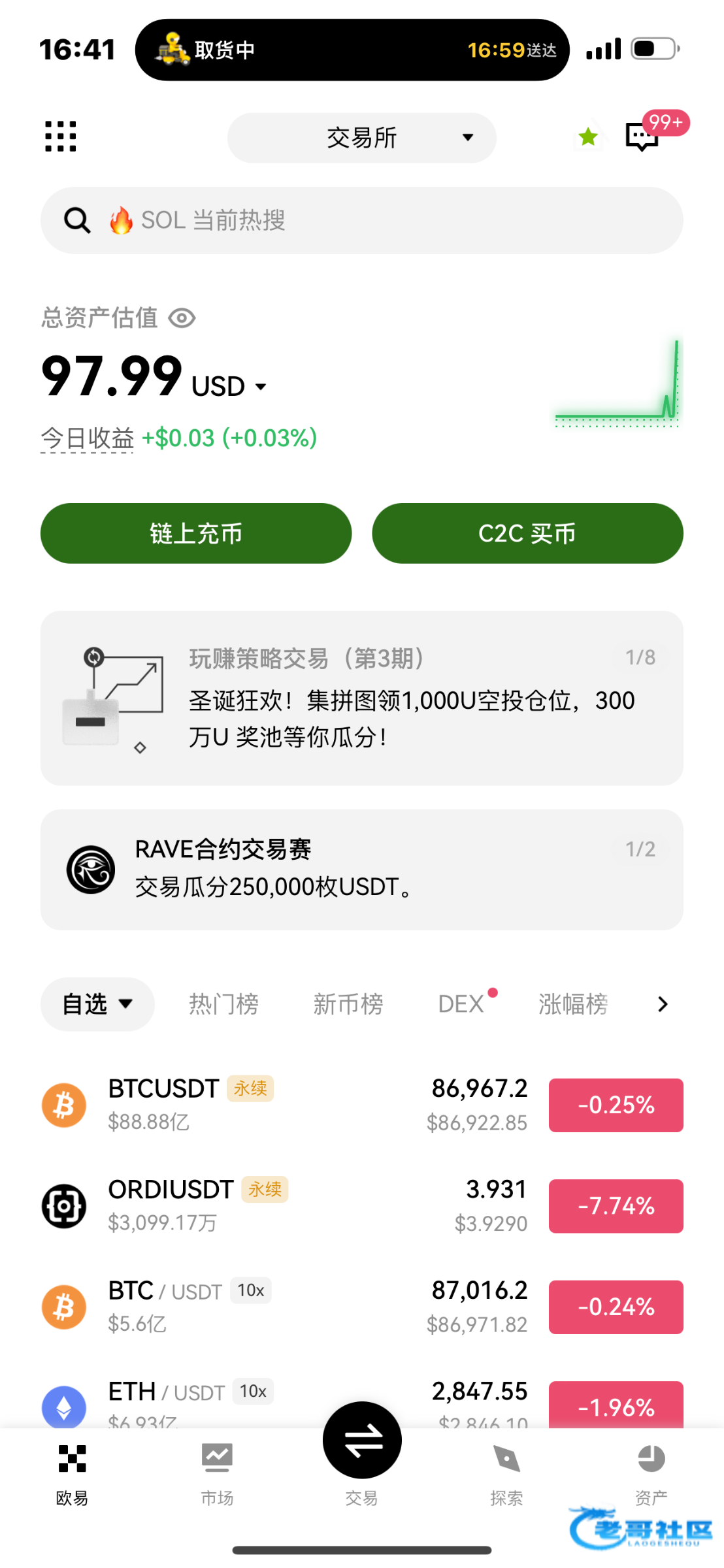Switch to the 新币榜 tab

tap(348, 1004)
